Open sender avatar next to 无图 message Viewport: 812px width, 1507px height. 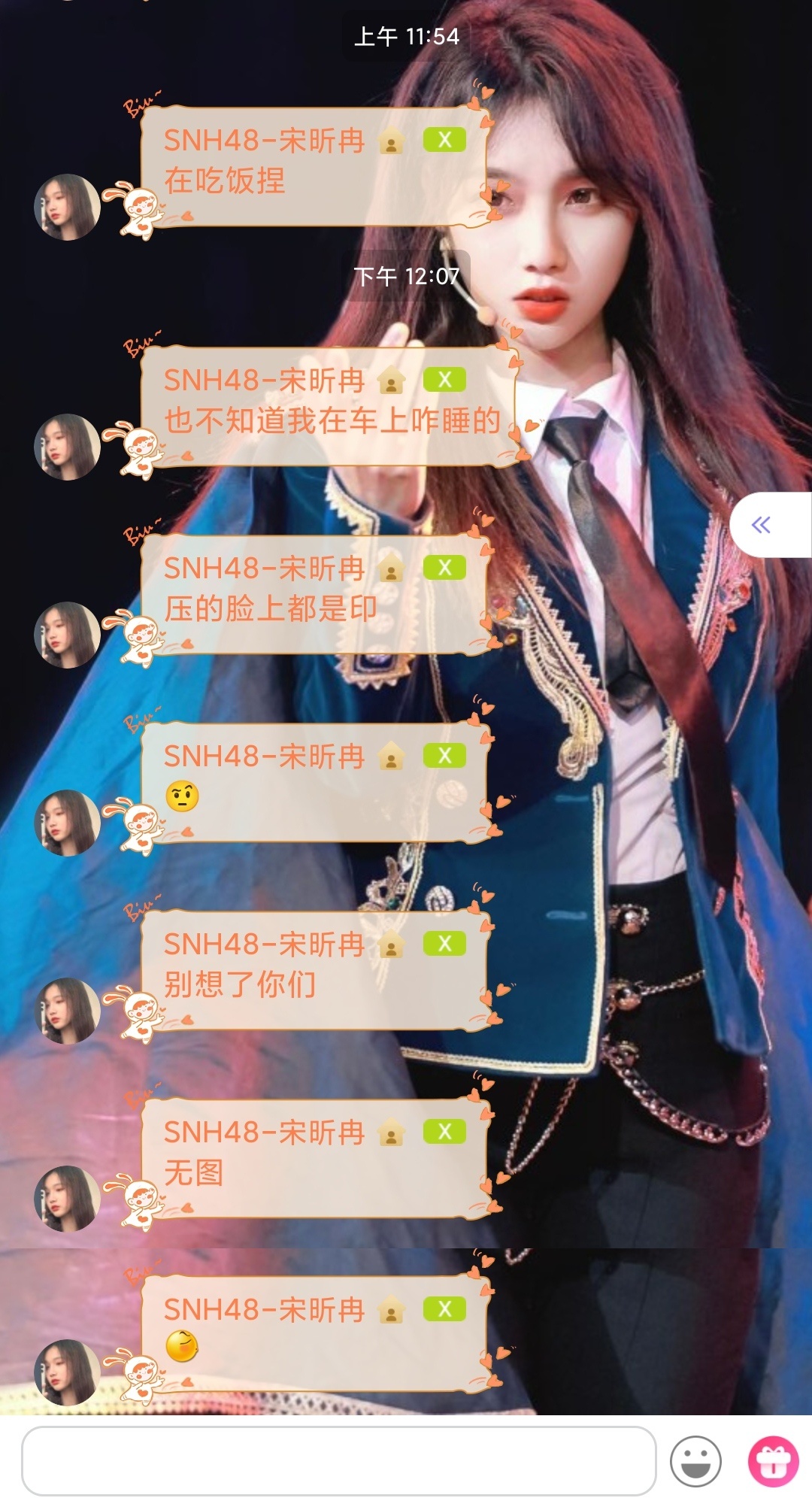pos(68,1199)
